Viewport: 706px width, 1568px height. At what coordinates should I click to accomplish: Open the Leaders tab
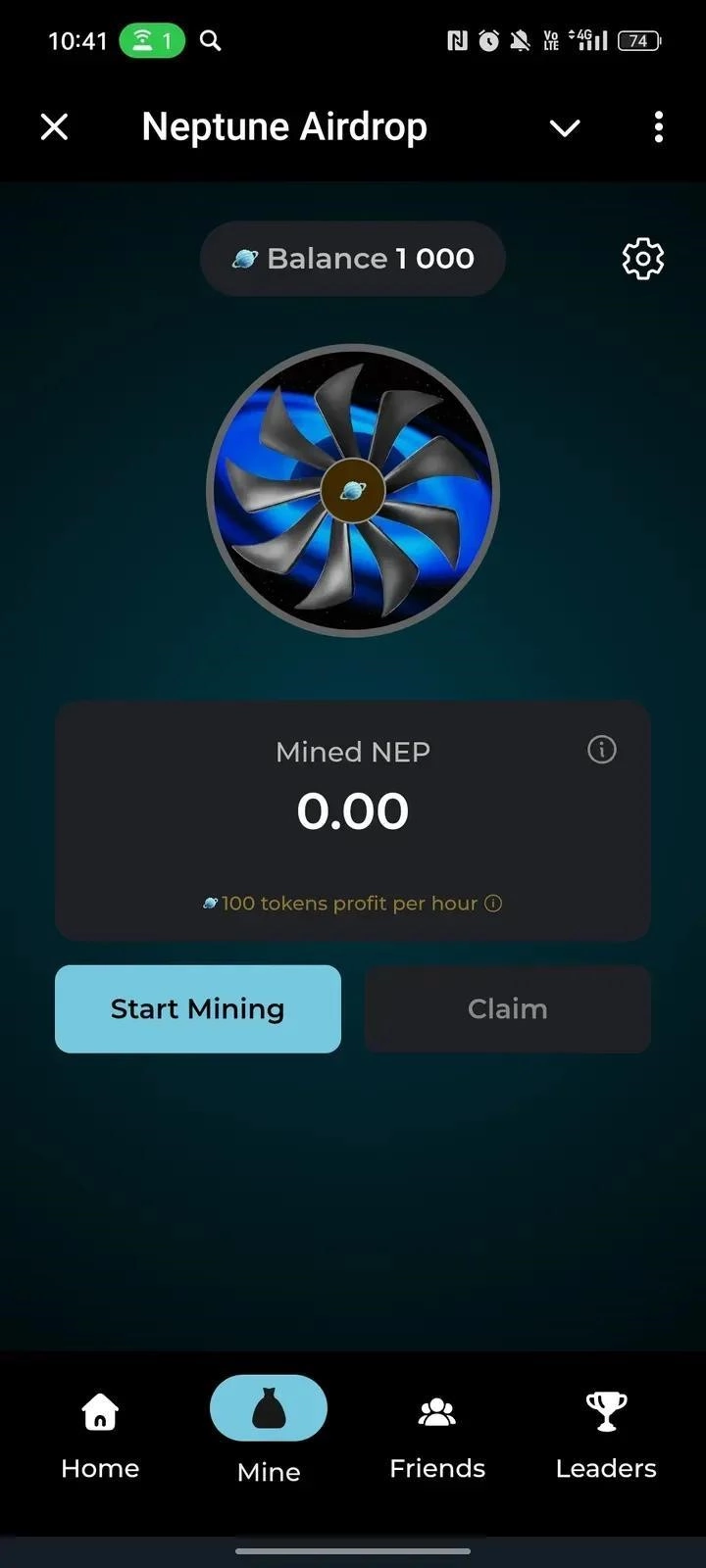[606, 1436]
